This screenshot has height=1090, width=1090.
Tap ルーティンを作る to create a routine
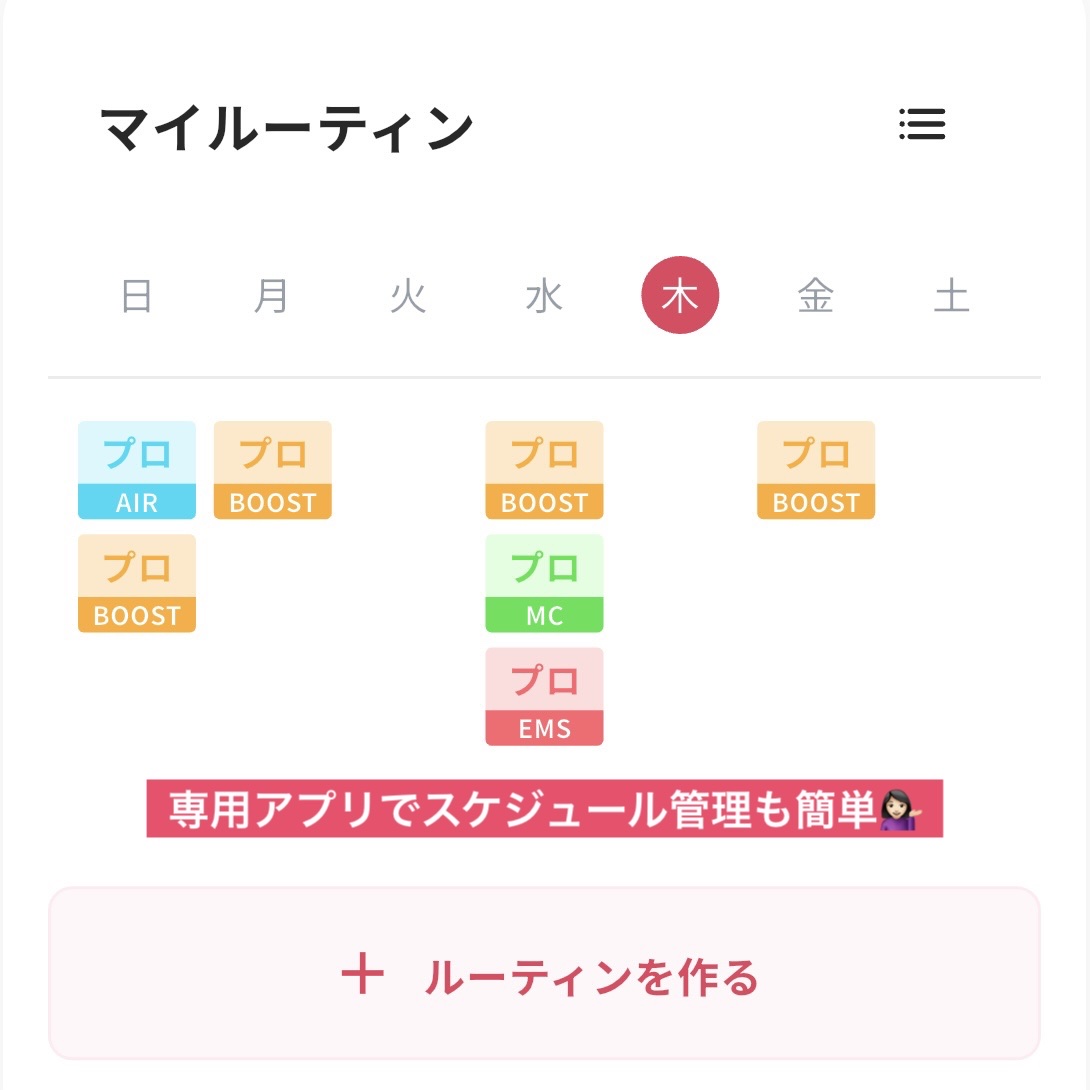[x=544, y=974]
